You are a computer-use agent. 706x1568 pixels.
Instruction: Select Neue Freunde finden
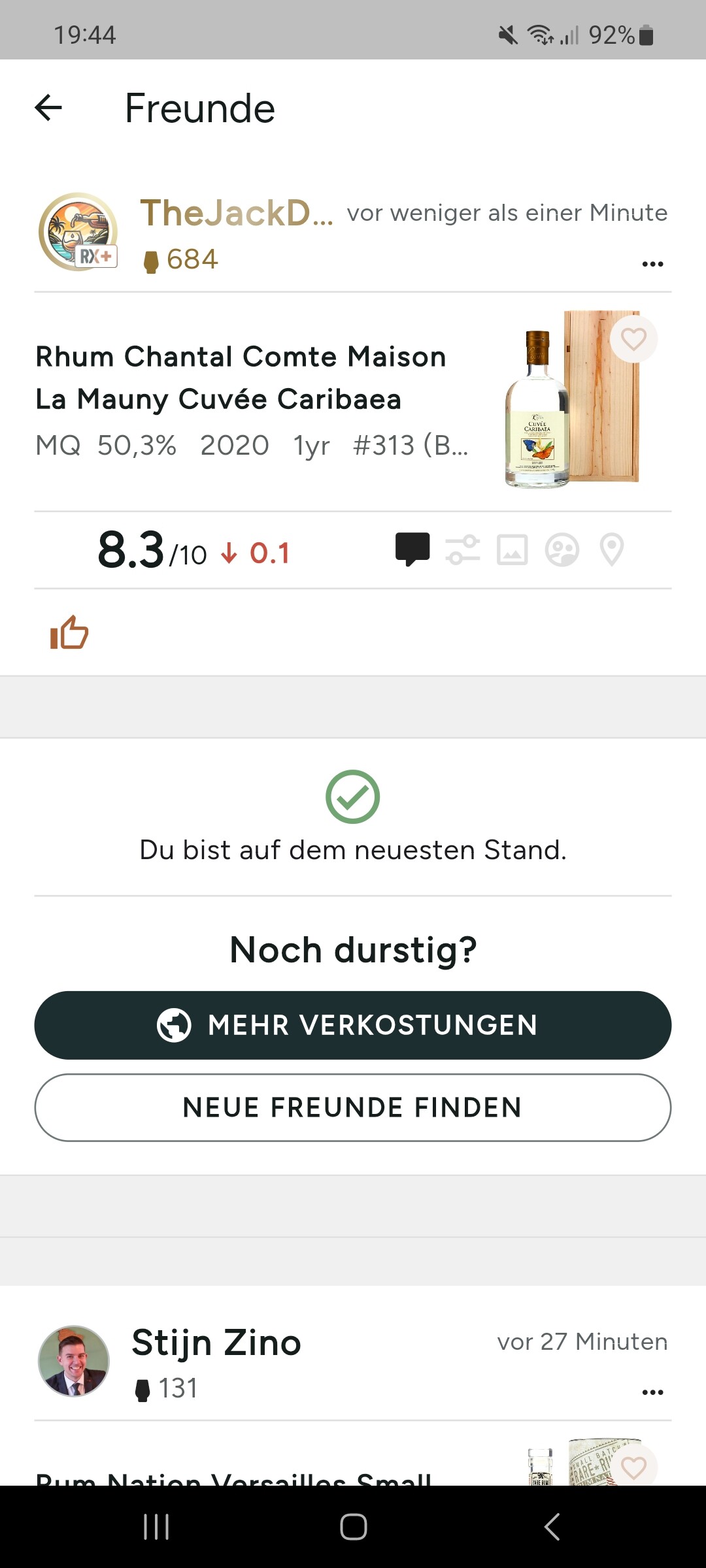[353, 1107]
